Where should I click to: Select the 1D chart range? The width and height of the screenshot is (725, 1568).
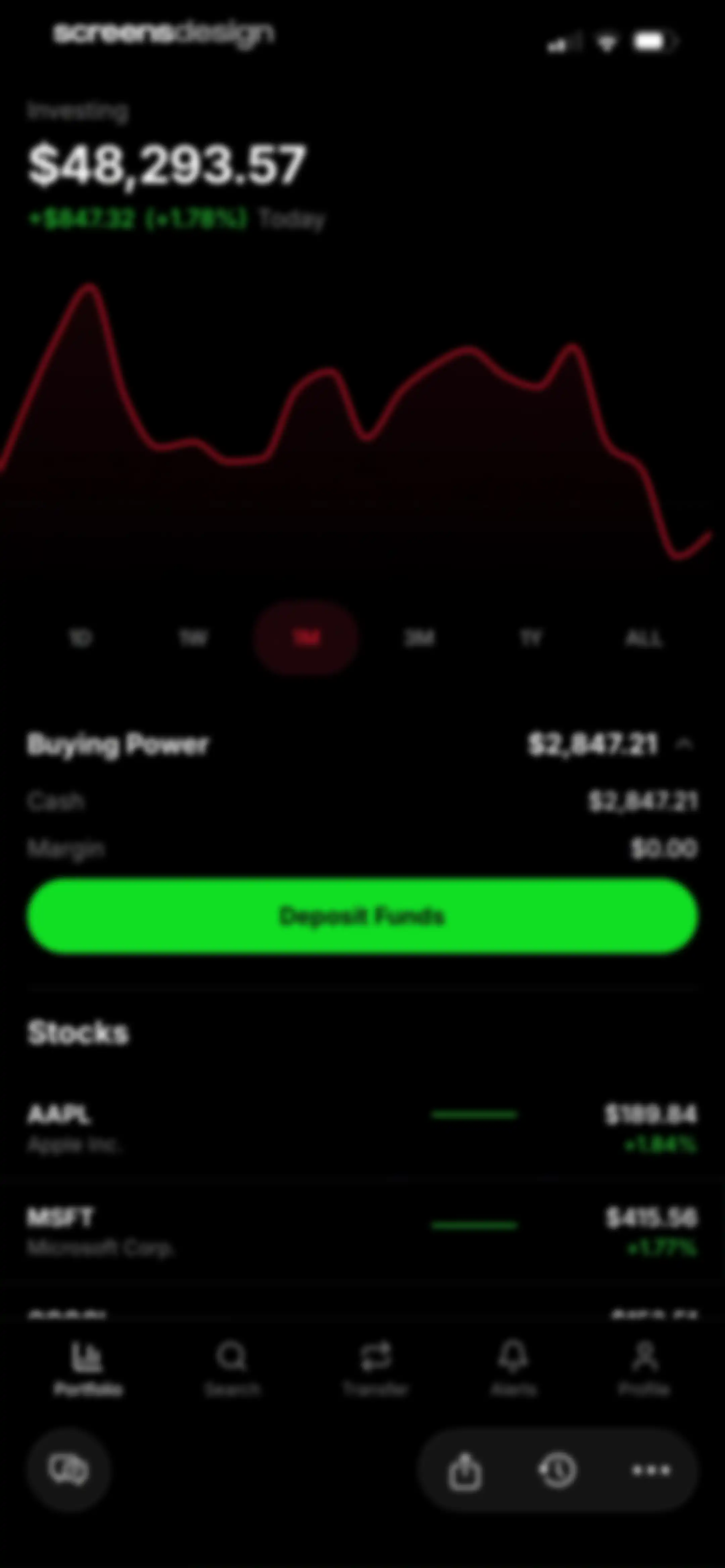tap(80, 639)
